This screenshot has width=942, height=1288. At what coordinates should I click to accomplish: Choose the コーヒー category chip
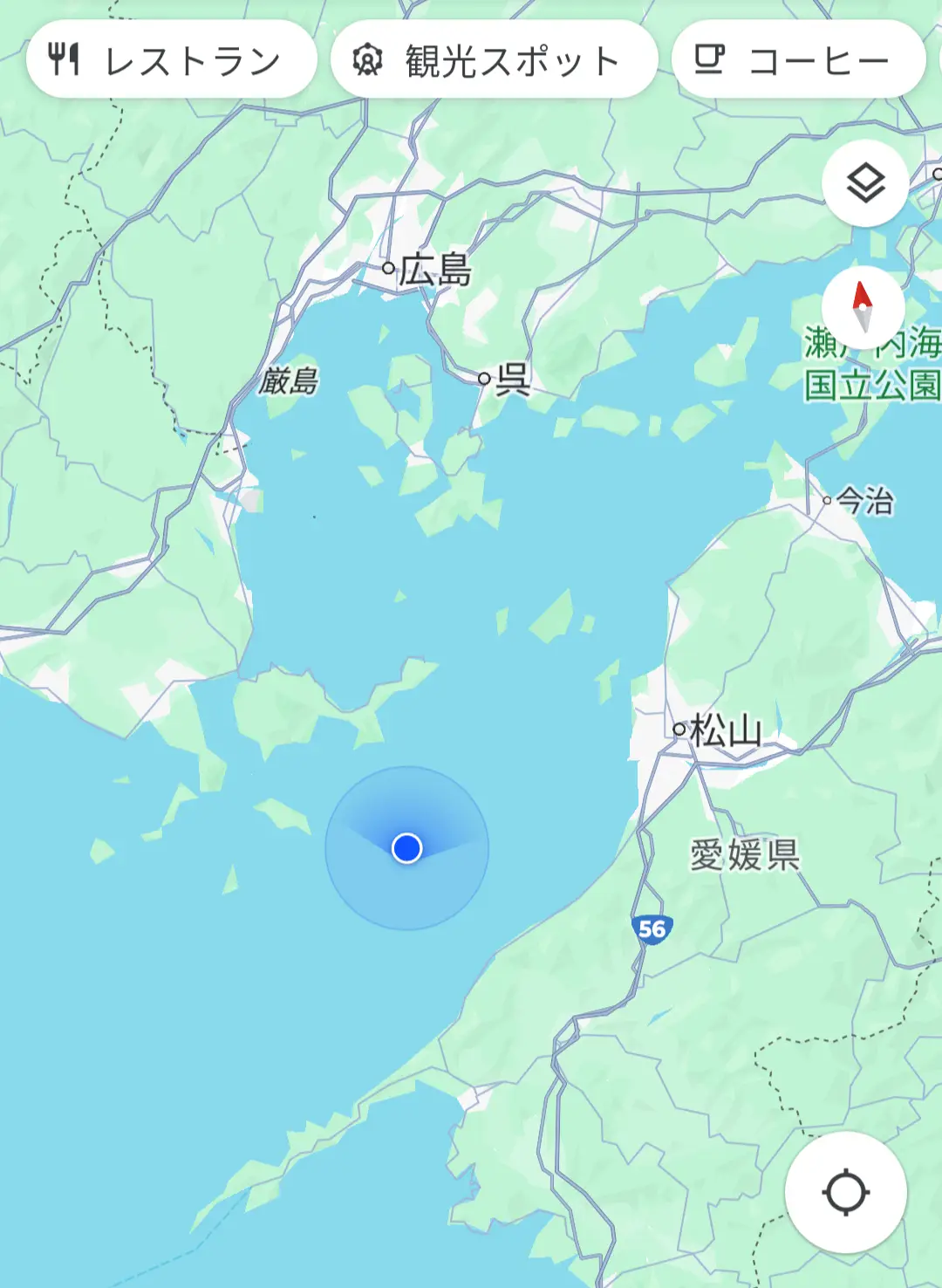click(798, 60)
